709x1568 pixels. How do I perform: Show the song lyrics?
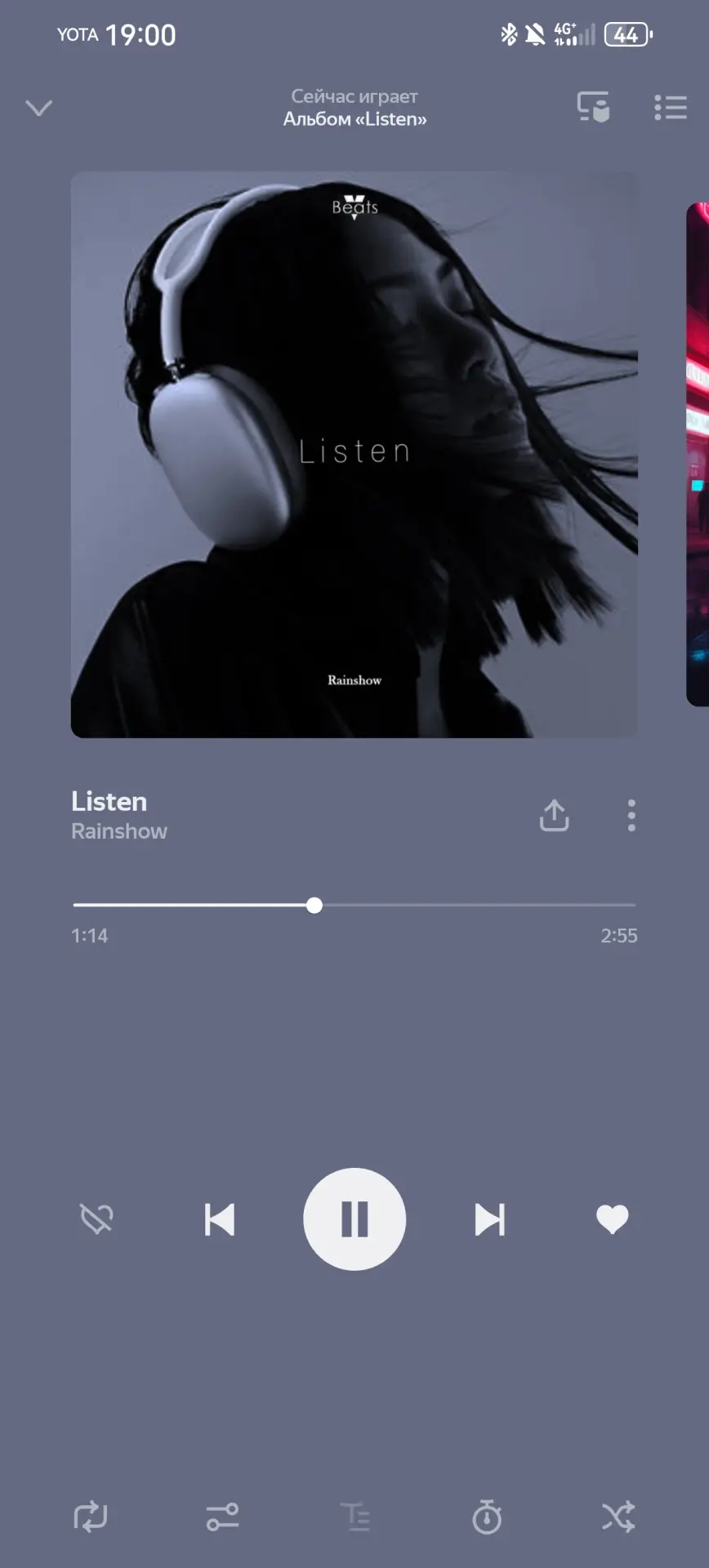point(354,1517)
